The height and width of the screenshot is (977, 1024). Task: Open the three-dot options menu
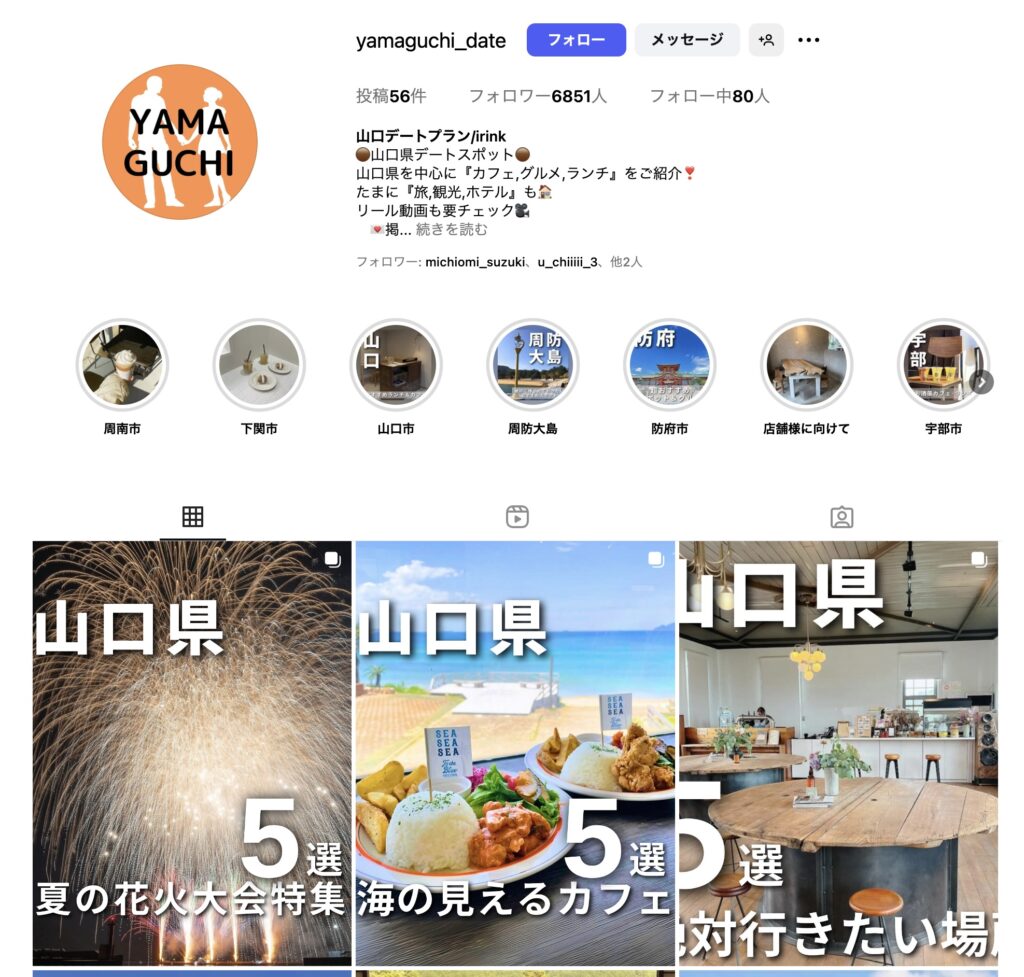pos(809,40)
